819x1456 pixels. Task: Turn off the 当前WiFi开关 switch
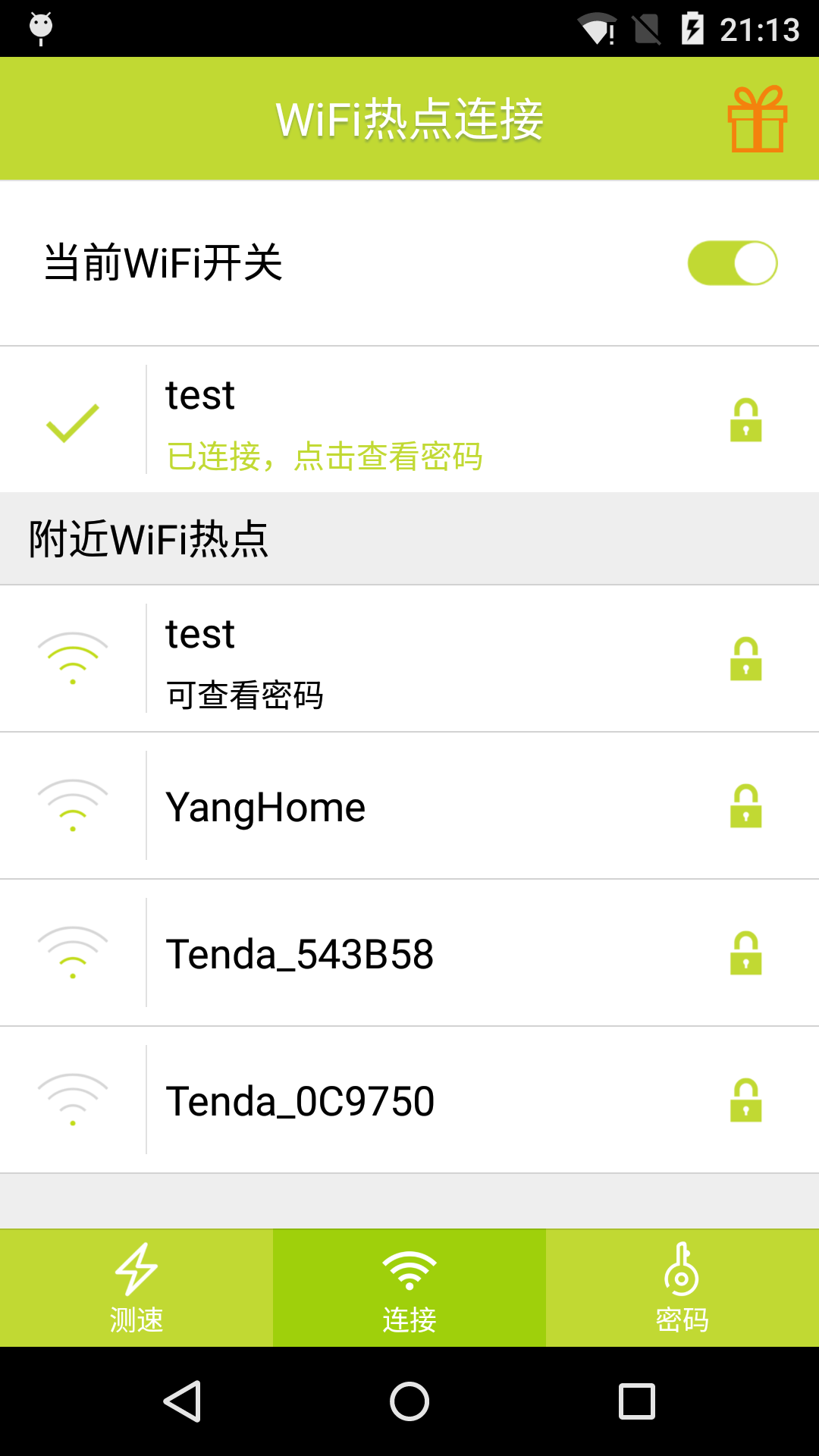732,263
